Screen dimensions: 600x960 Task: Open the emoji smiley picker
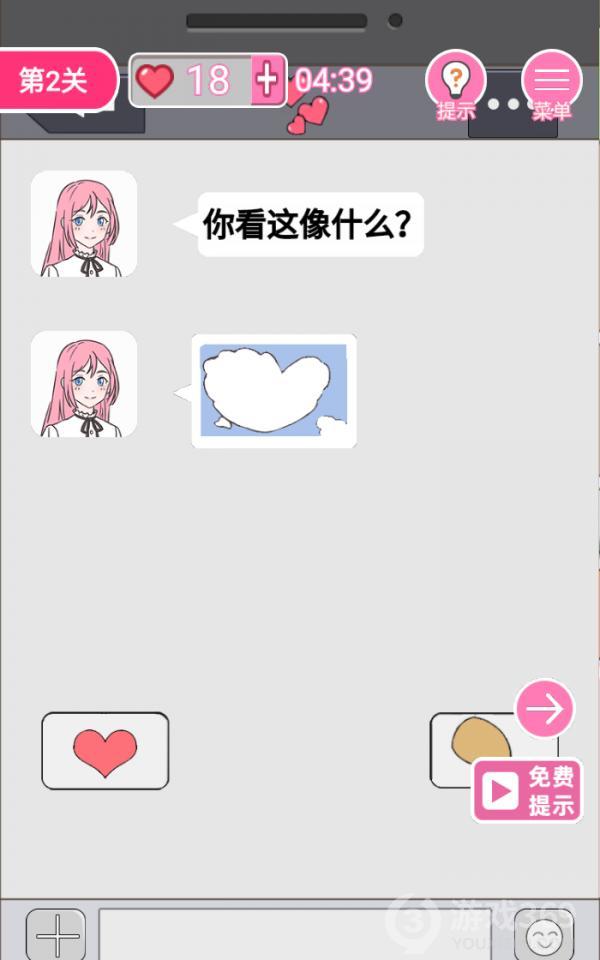(x=545, y=937)
